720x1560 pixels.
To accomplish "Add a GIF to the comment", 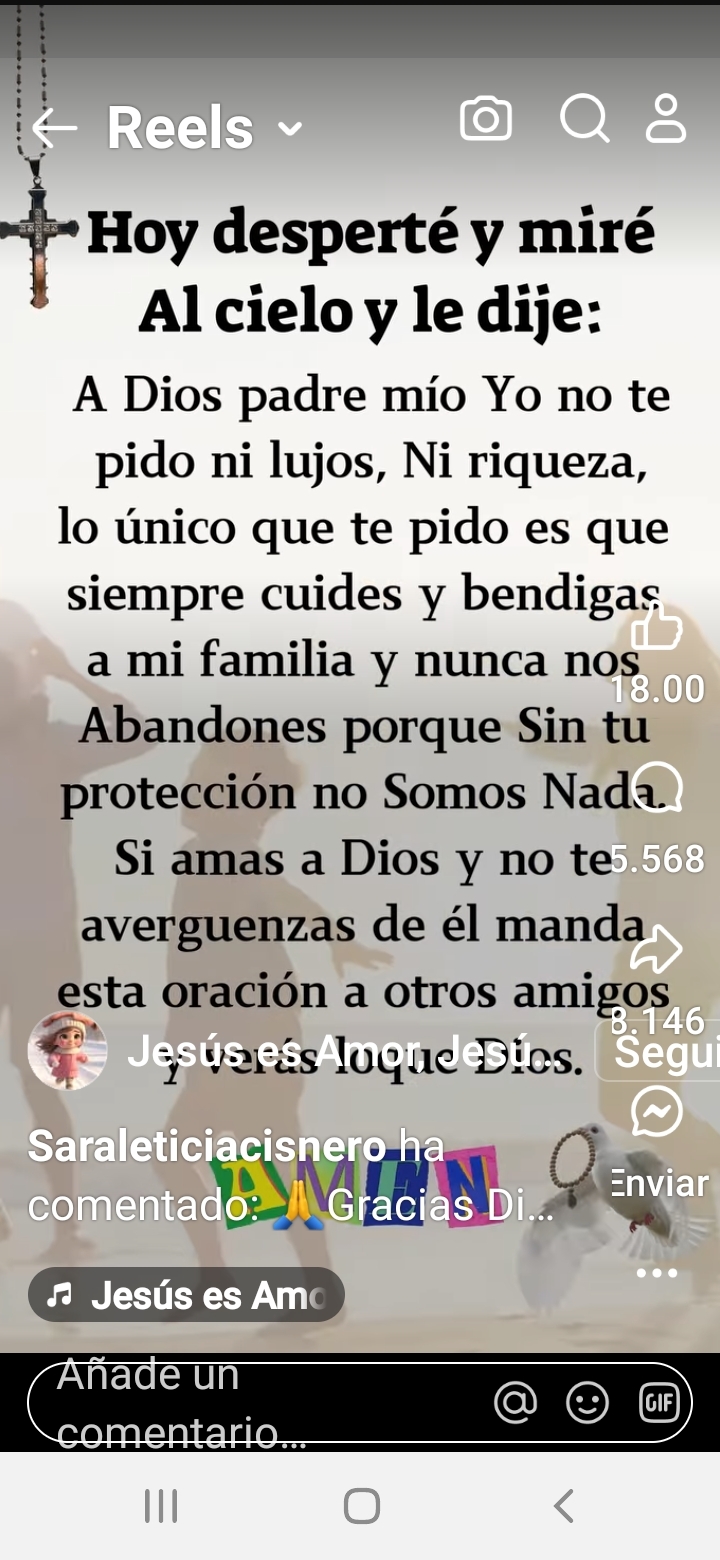I will click(659, 1402).
